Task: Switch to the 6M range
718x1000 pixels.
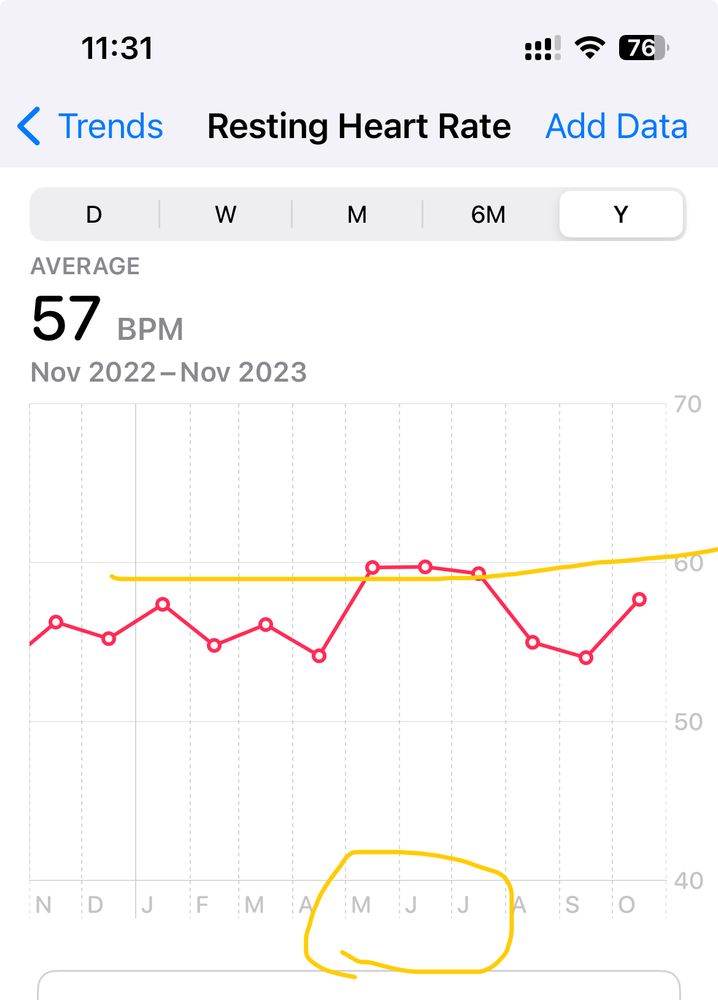Action: tap(489, 214)
